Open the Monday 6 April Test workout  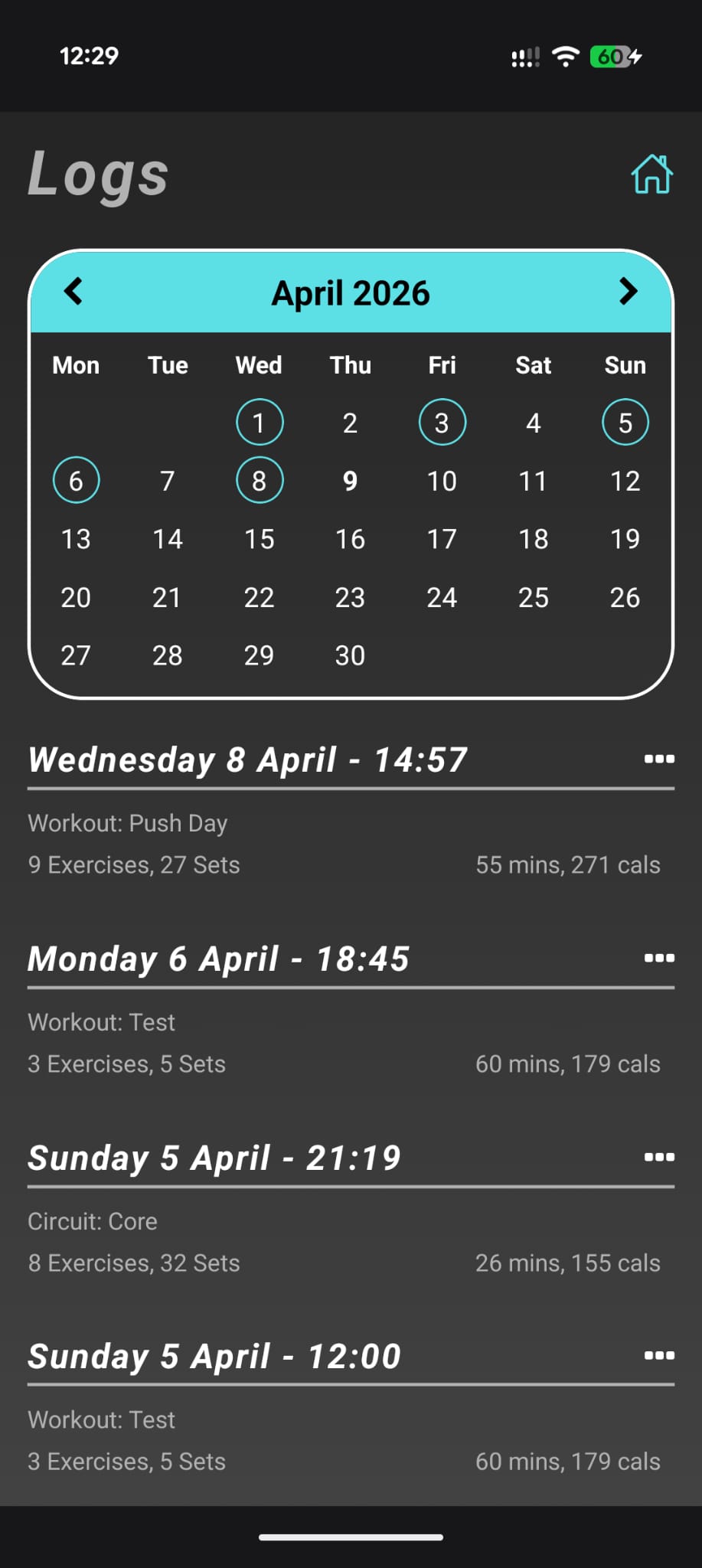coord(344,1043)
